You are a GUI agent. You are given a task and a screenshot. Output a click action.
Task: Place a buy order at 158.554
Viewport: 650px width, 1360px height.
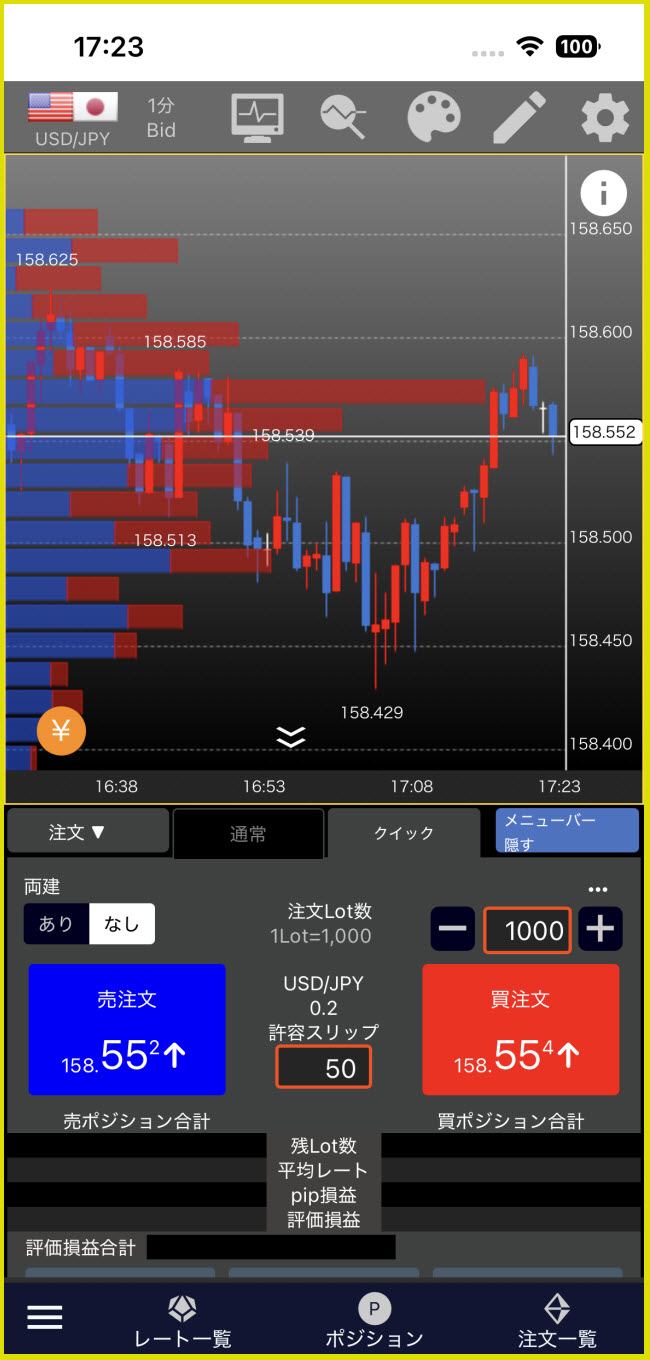pos(520,1029)
